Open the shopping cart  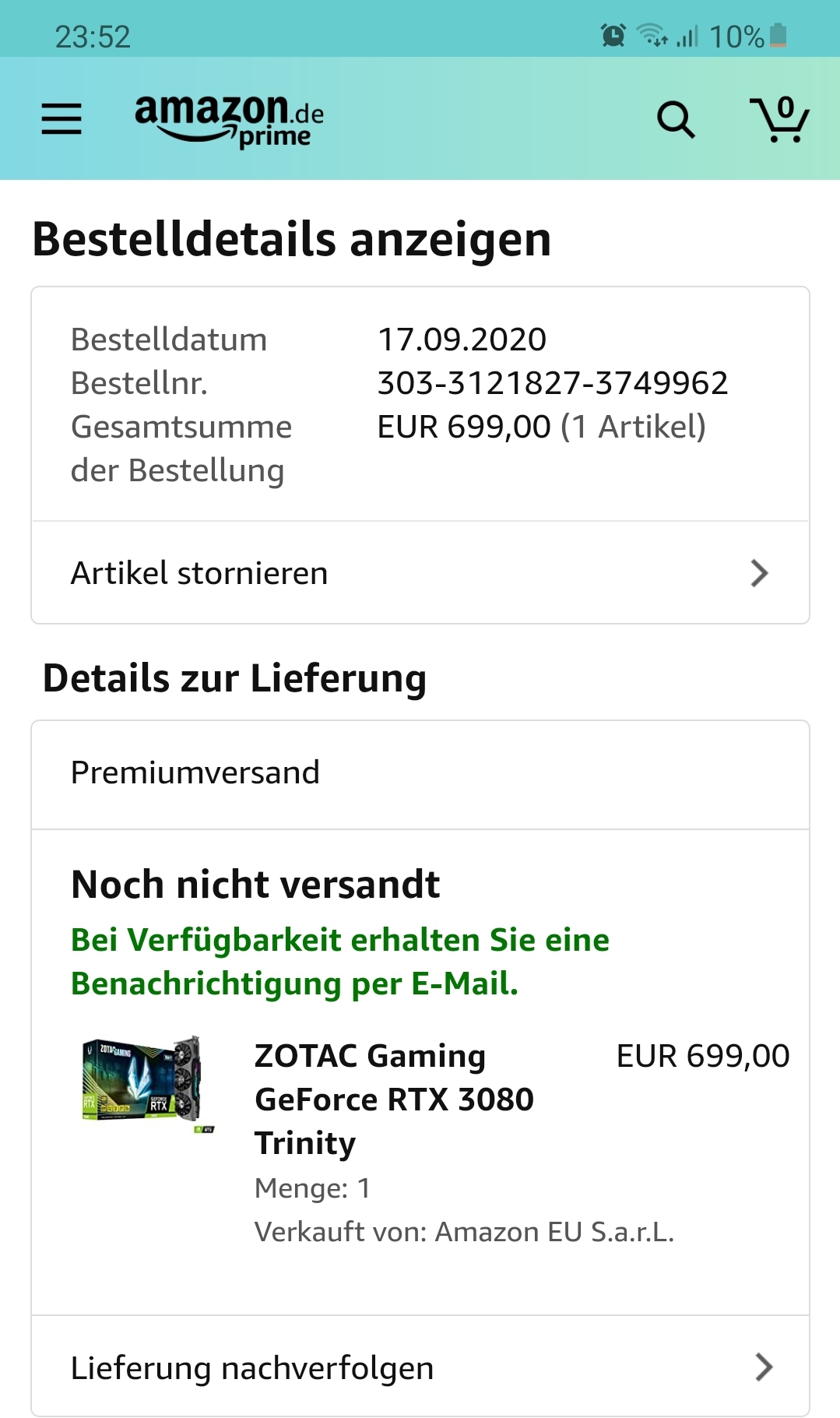[x=779, y=119]
